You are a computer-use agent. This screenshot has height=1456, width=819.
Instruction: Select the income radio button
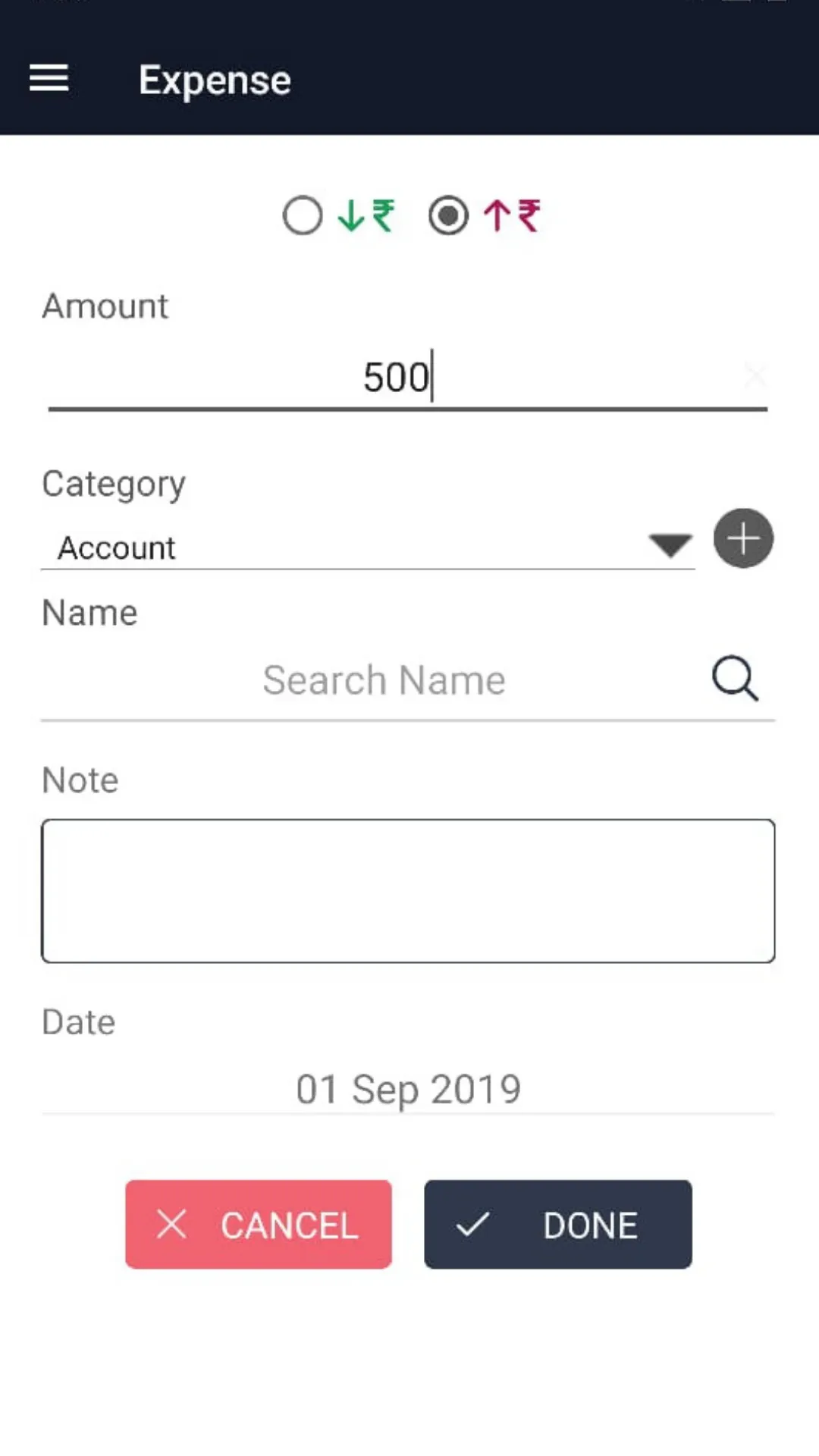tap(302, 215)
